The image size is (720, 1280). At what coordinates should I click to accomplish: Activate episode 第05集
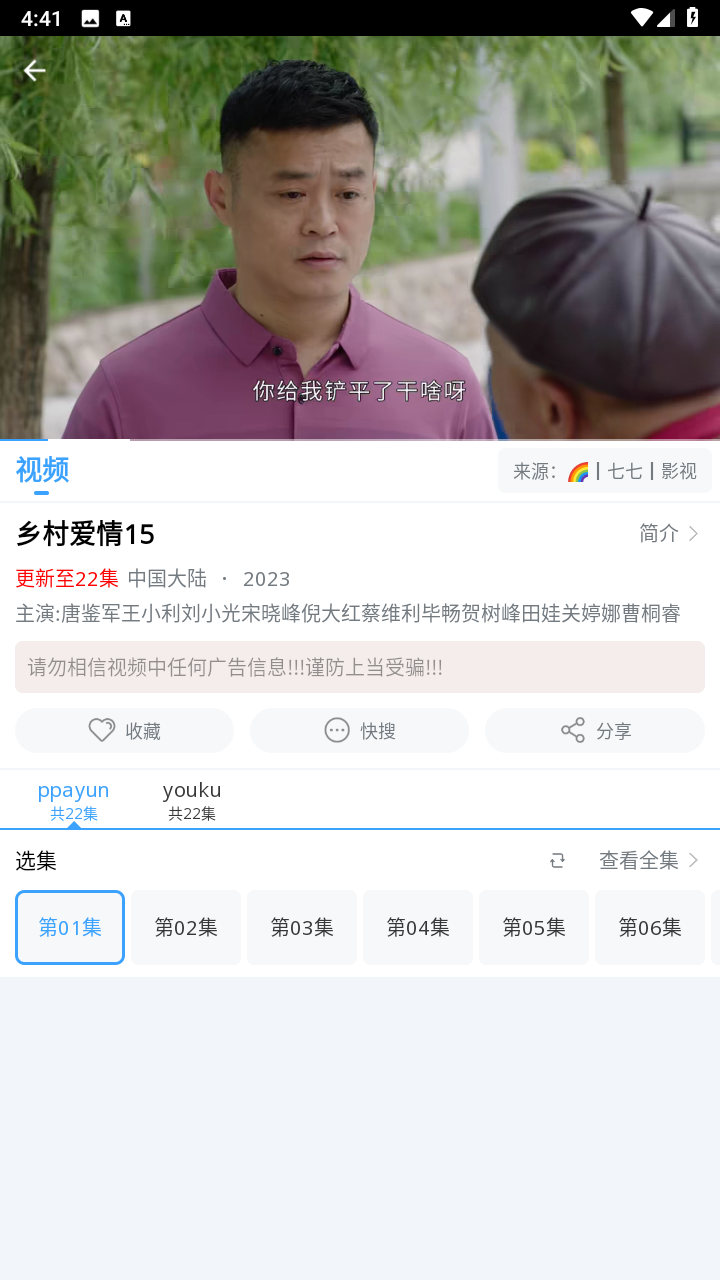pyautogui.click(x=533, y=927)
